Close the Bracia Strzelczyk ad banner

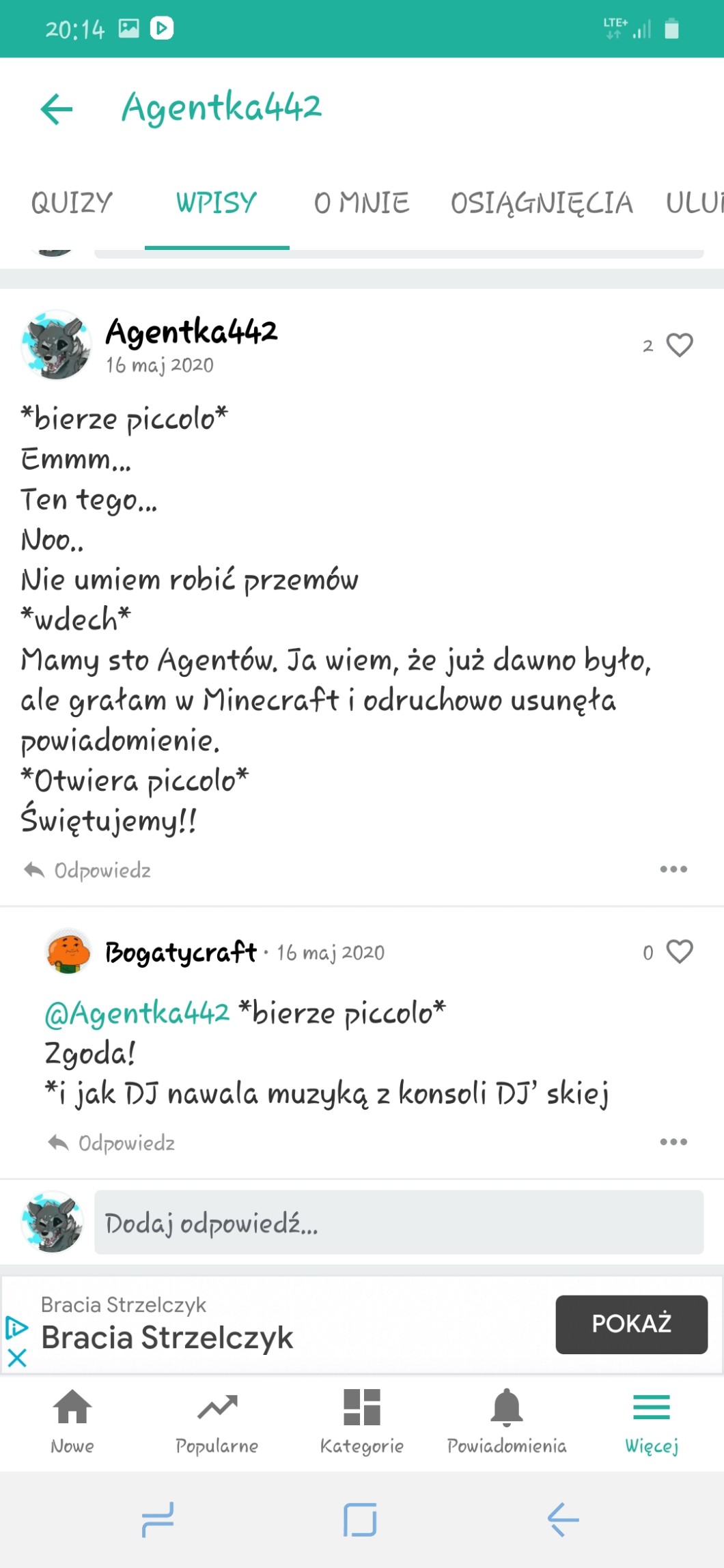click(x=17, y=1357)
